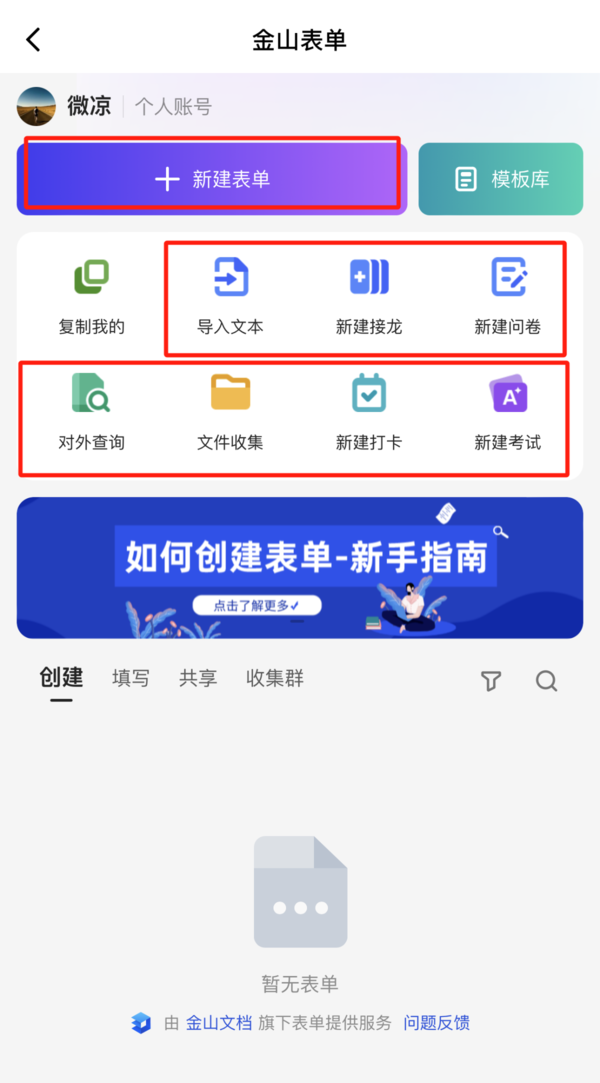Open the filter funnel icon
Image resolution: width=600 pixels, height=1083 pixels.
coord(490,681)
